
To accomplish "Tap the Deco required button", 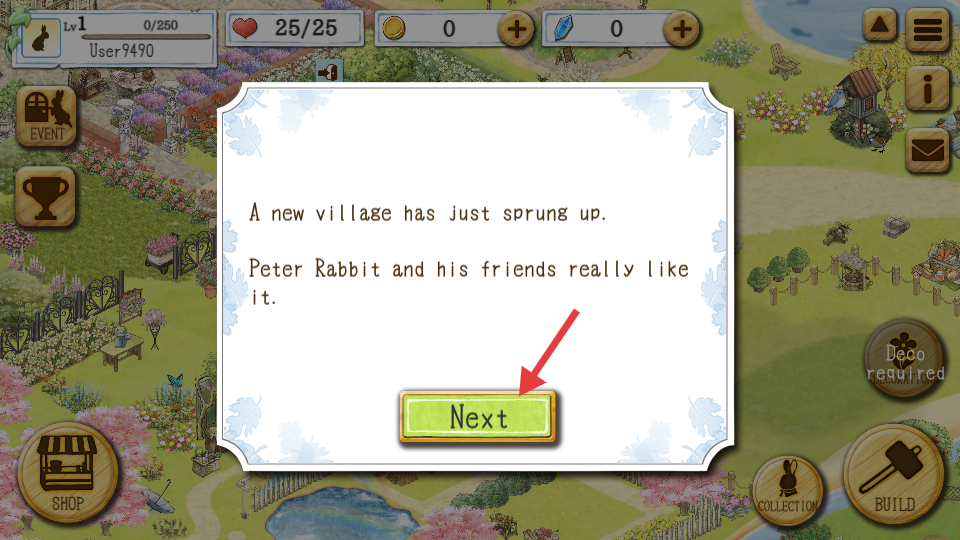I will (x=904, y=362).
